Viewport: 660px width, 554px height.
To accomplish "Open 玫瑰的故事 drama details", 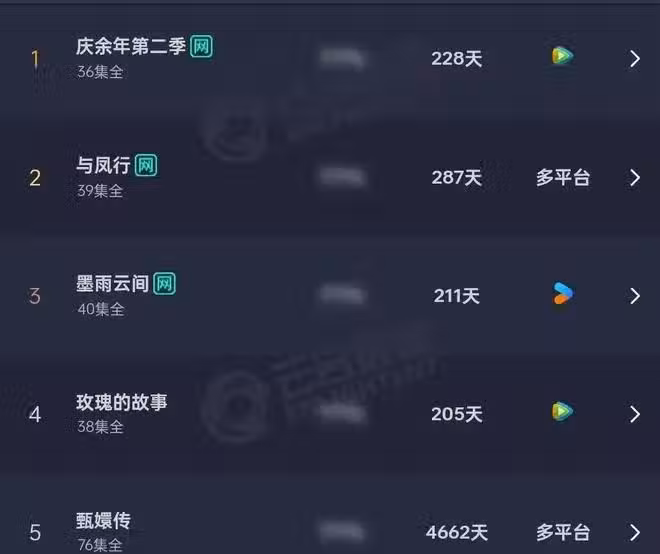I will click(x=122, y=403).
